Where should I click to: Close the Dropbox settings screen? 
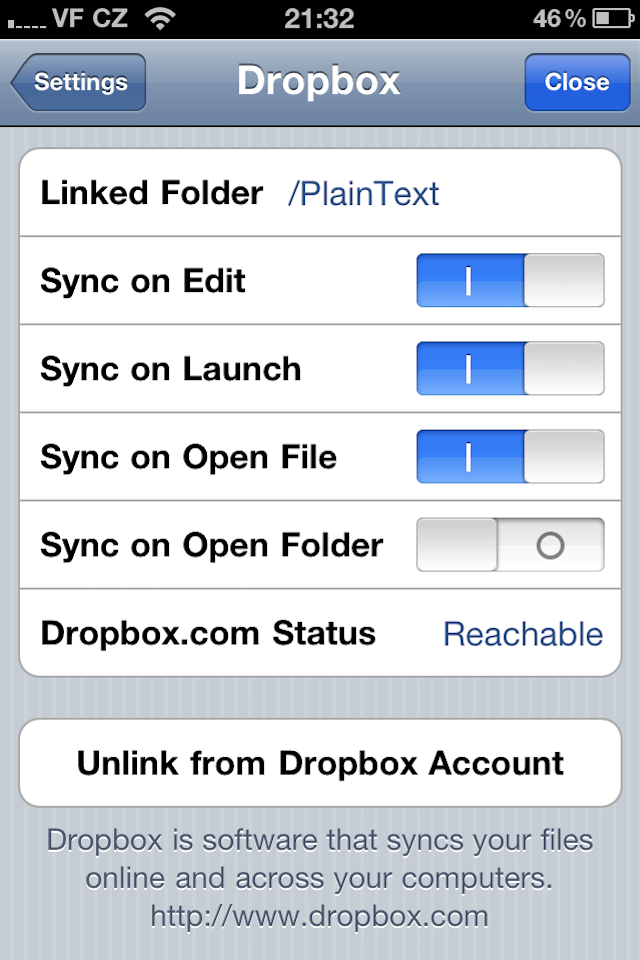(x=576, y=82)
